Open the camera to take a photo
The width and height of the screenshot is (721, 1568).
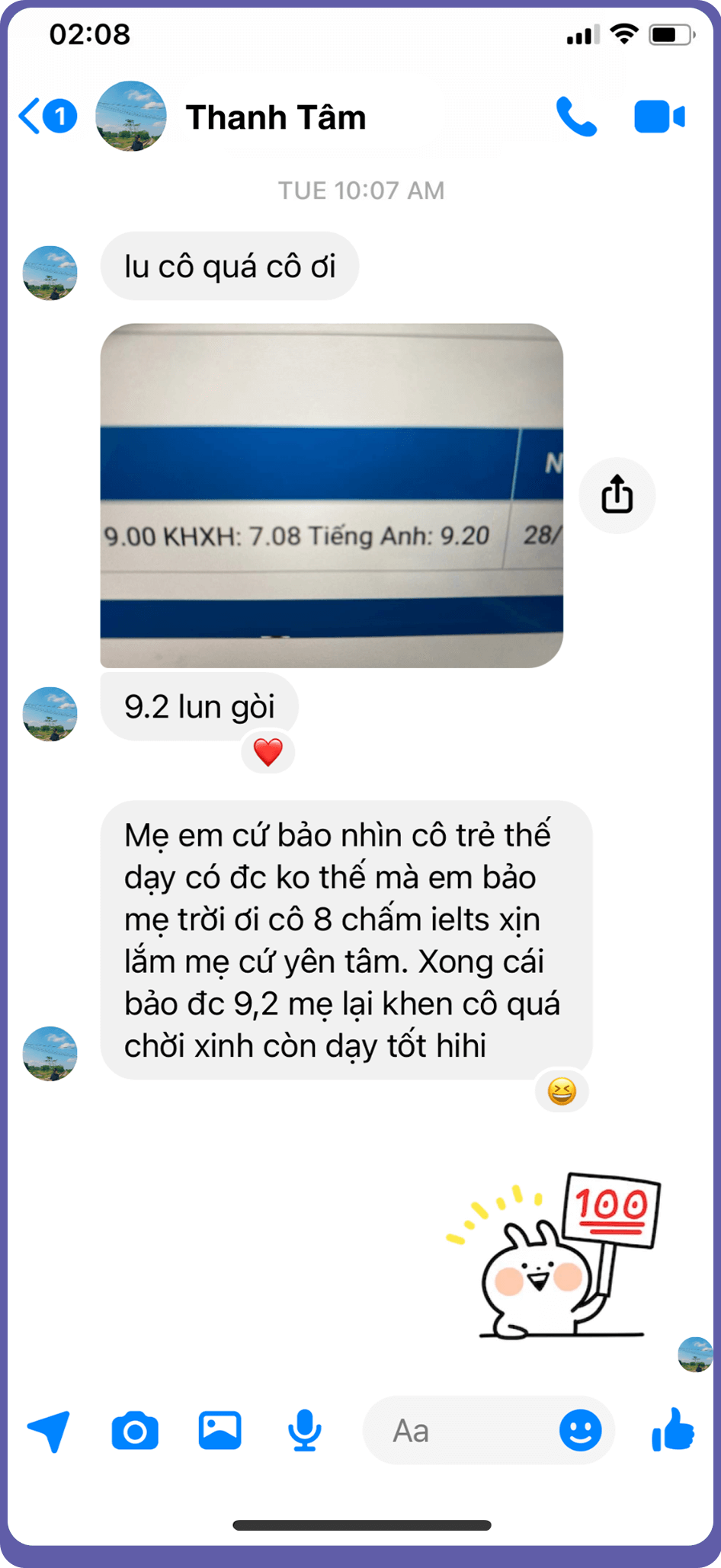[x=135, y=1431]
